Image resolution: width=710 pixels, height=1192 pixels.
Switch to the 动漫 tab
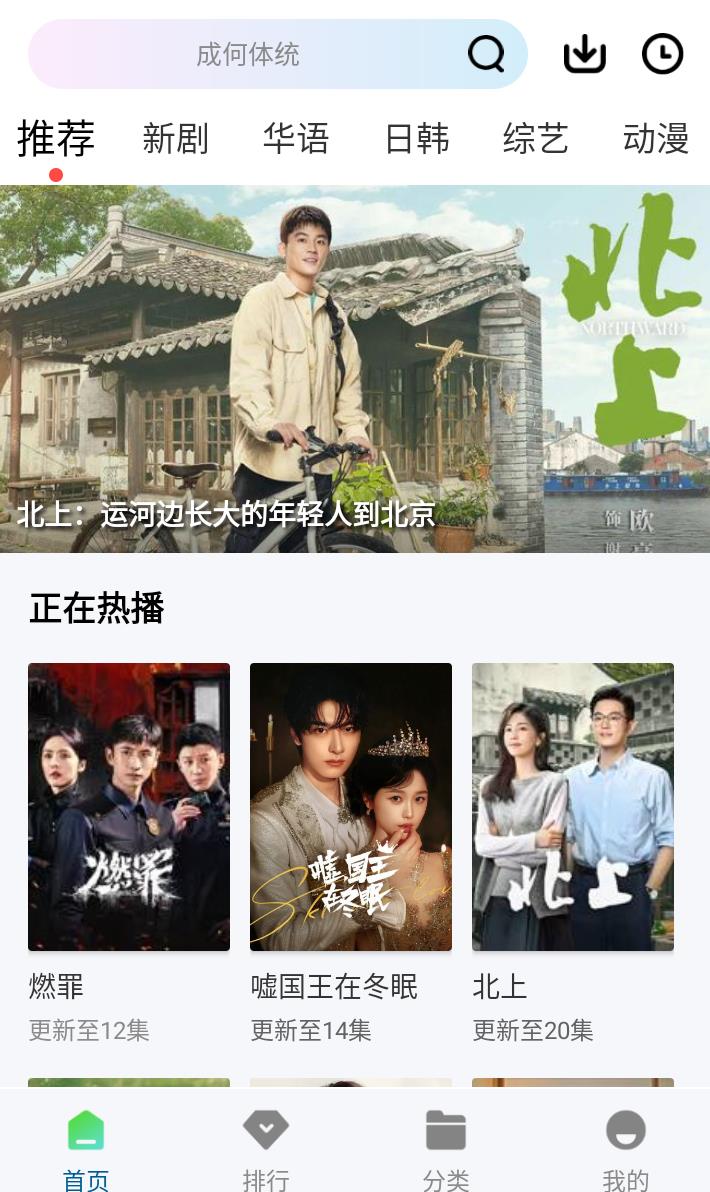click(656, 139)
